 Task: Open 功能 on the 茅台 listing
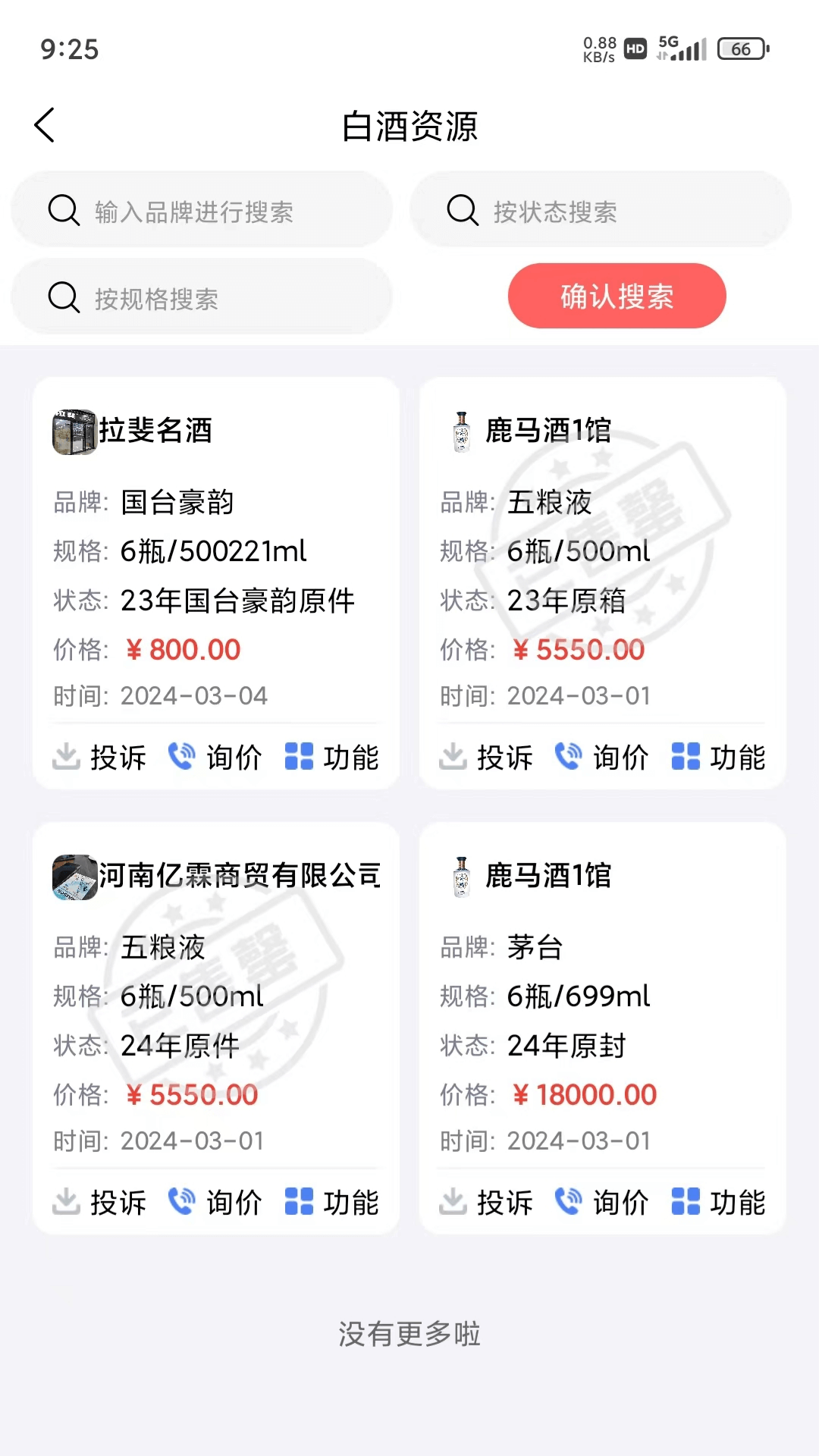[x=719, y=1202]
